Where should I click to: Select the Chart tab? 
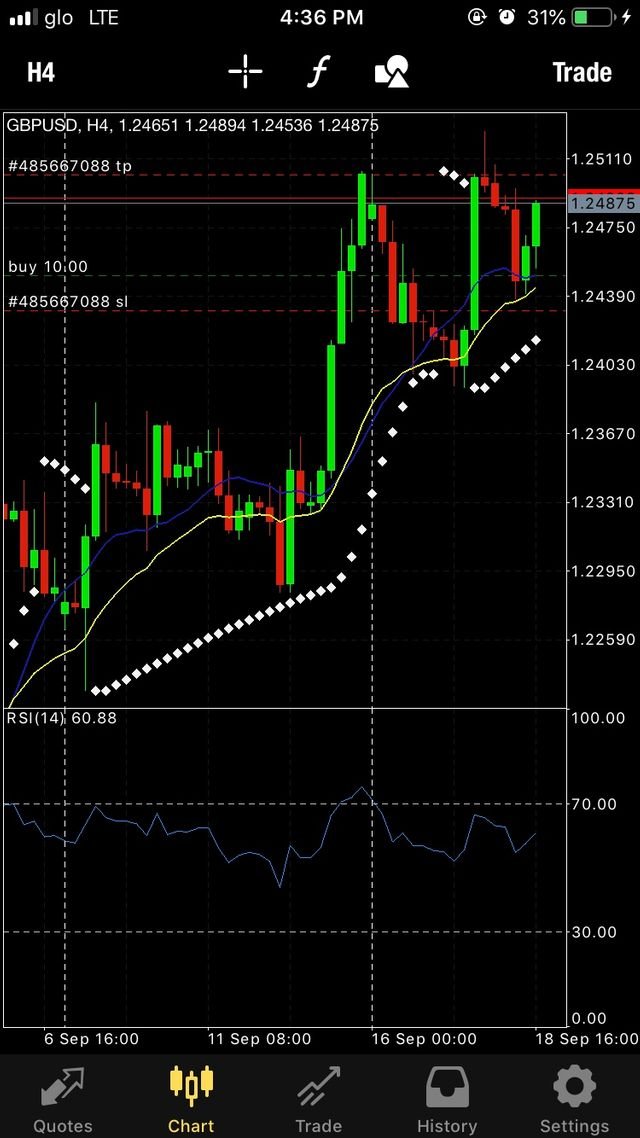click(191, 1099)
